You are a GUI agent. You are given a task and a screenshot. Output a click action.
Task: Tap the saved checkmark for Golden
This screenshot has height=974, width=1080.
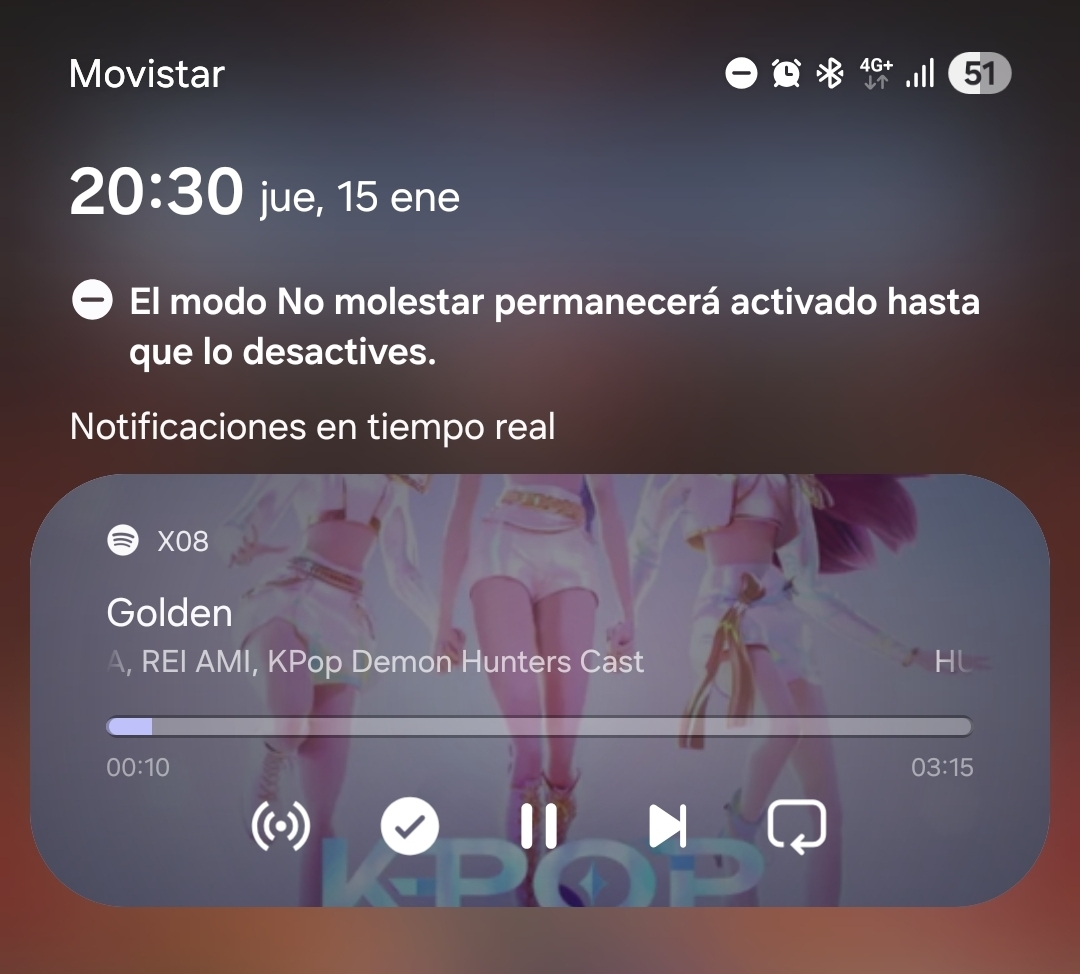[x=410, y=827]
